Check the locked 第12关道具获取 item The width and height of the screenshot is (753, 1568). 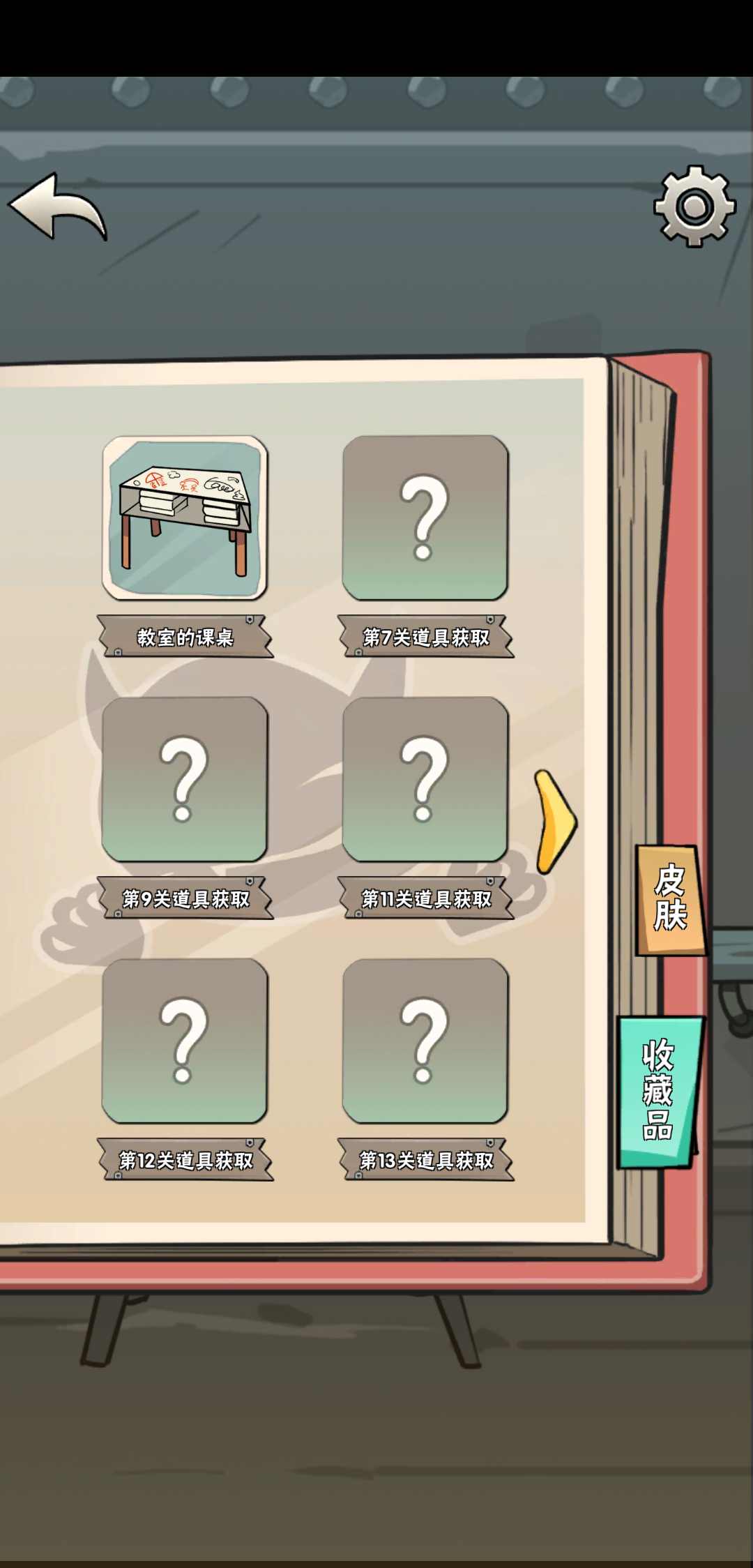(185, 1041)
